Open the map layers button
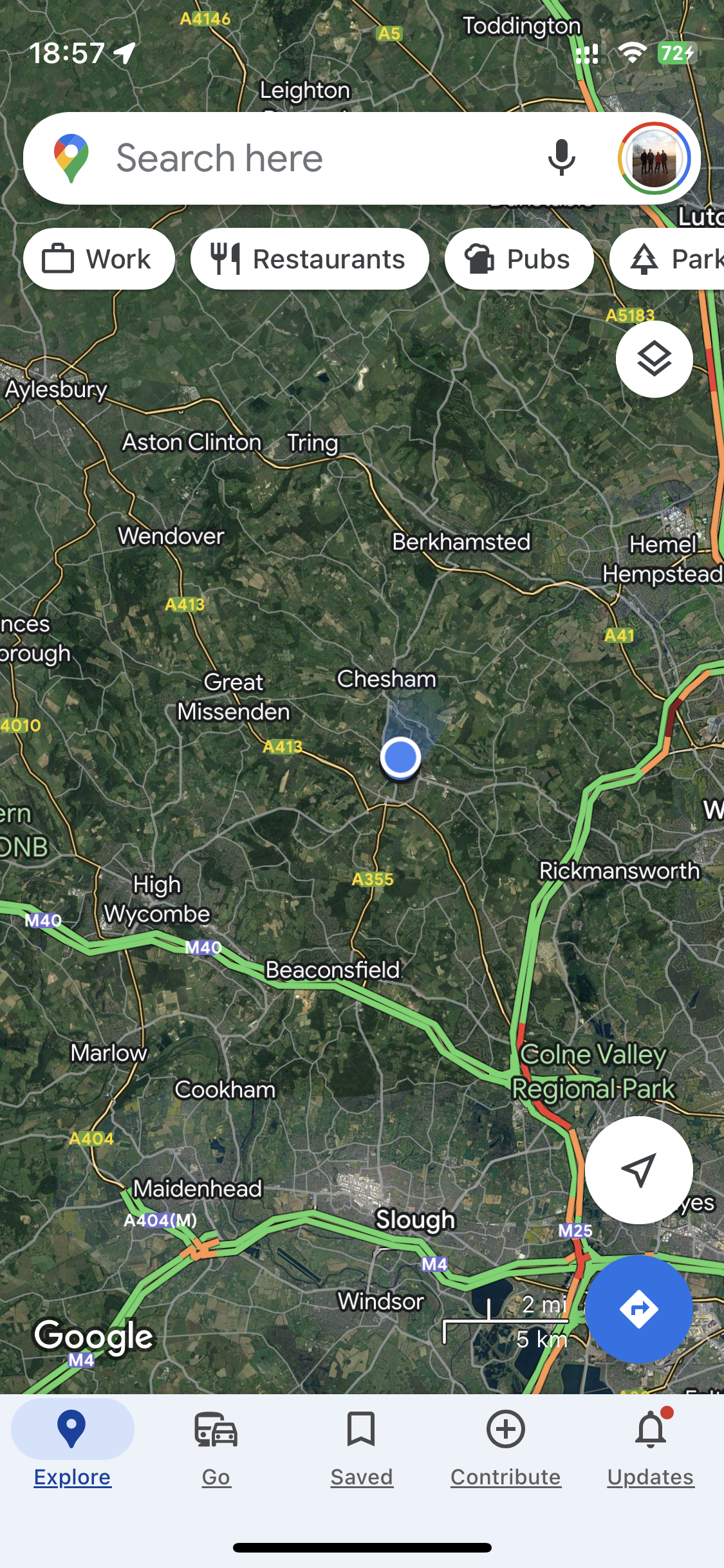This screenshot has width=724, height=1568. click(654, 359)
